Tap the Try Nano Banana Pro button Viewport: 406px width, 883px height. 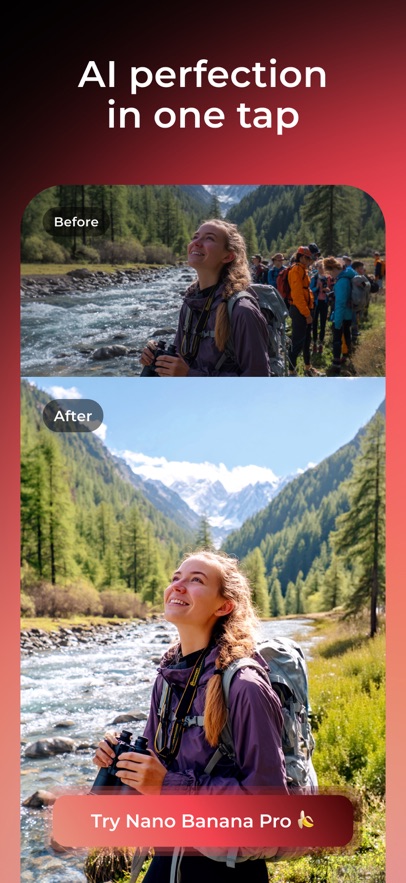(203, 821)
